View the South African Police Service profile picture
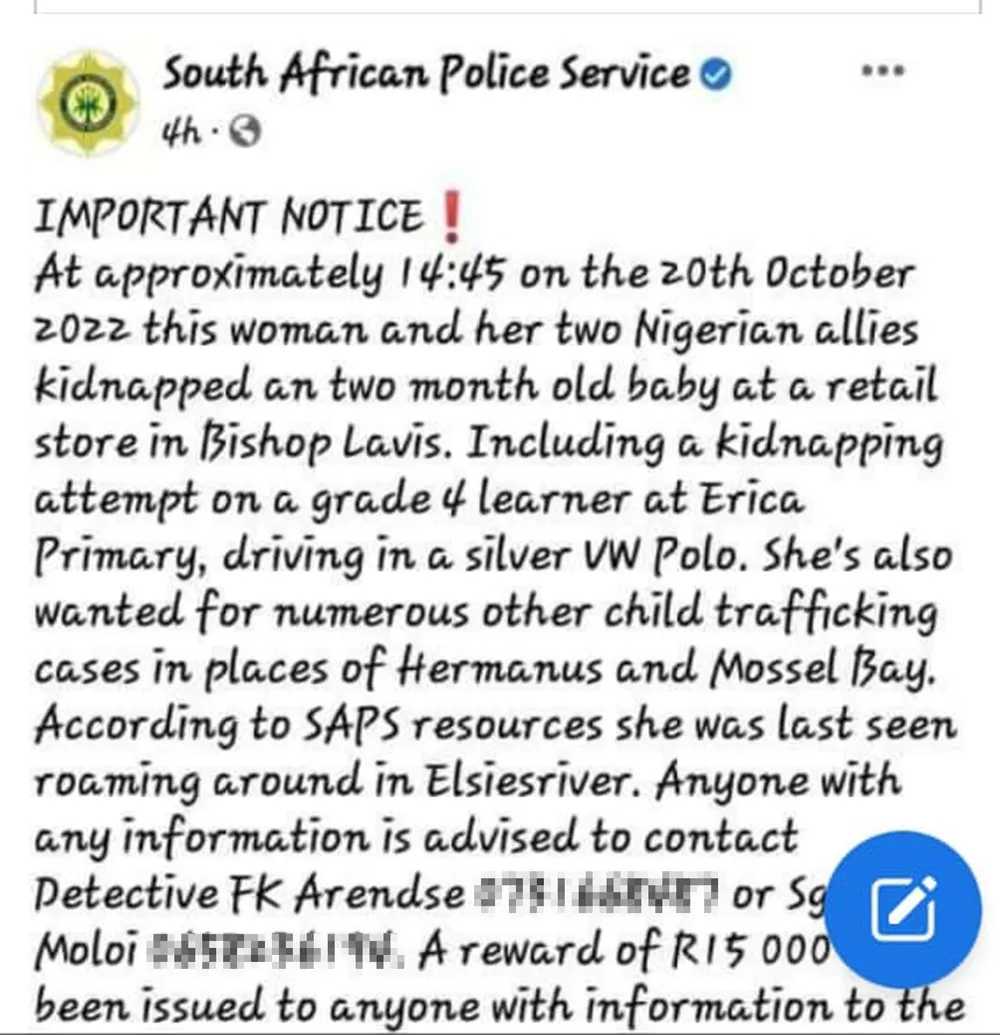The width and height of the screenshot is (1000, 1035). pyautogui.click(x=87, y=103)
